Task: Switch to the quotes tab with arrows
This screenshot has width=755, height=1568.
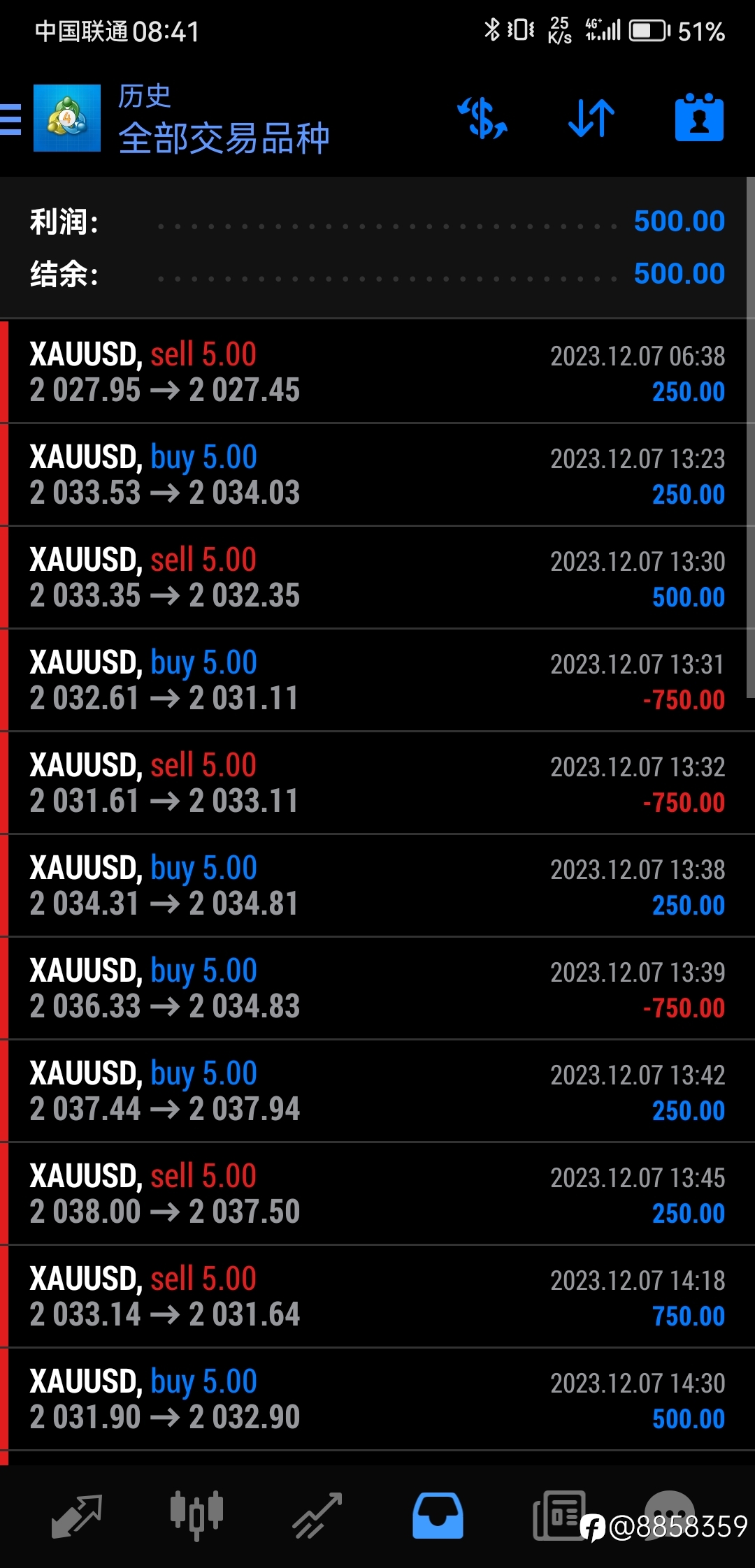Action: tap(77, 1516)
